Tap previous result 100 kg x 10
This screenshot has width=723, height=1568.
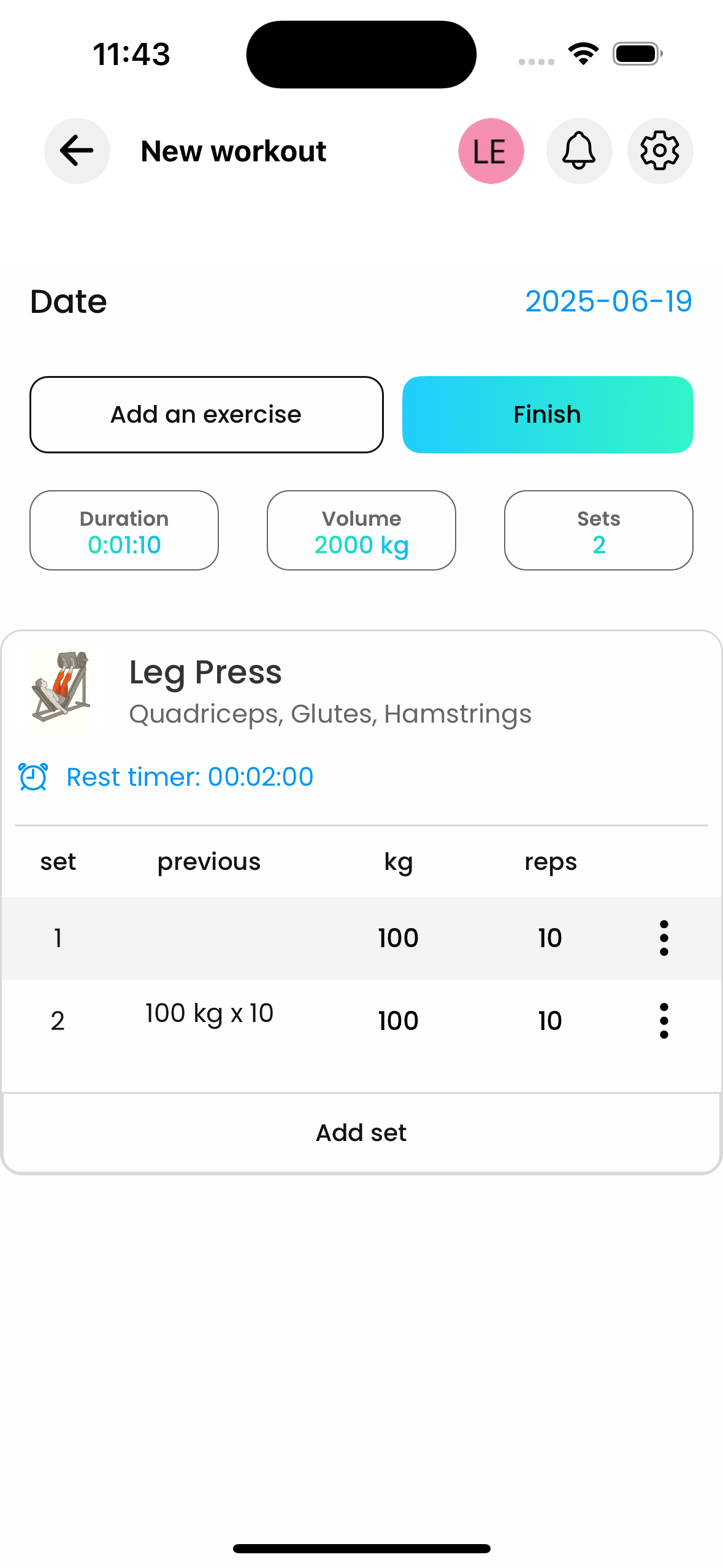click(209, 1013)
